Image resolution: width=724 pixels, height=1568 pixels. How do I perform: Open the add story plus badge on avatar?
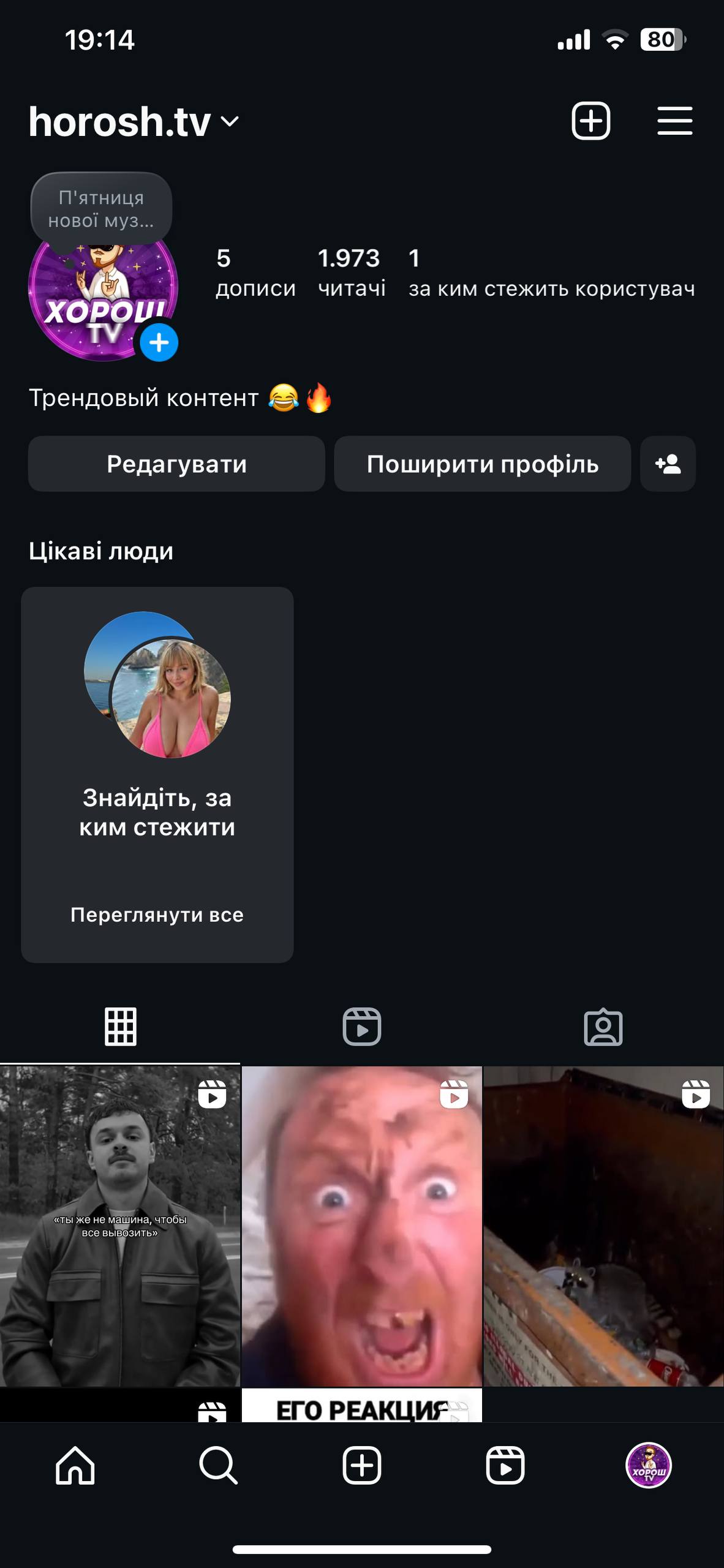tap(158, 344)
